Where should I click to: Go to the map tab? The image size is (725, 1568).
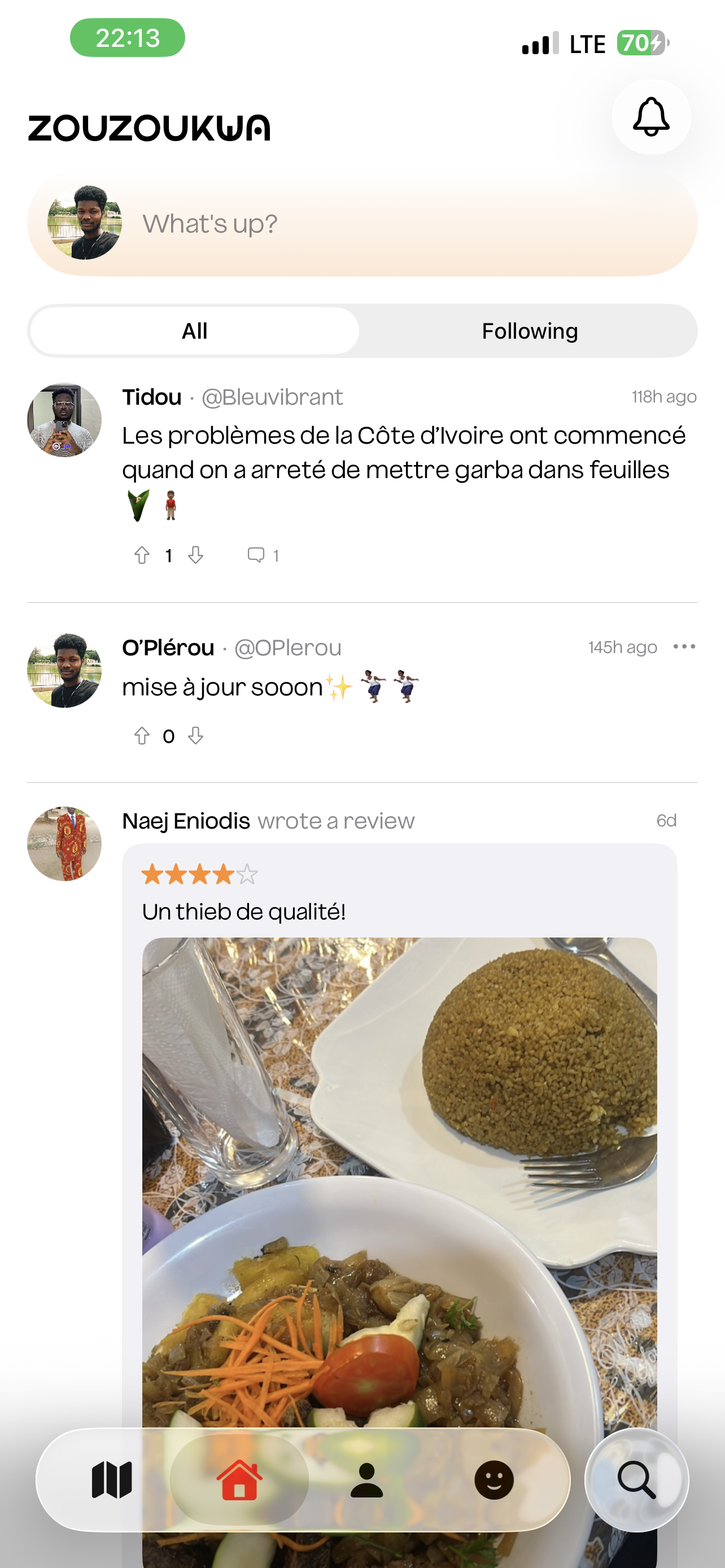point(112,1480)
